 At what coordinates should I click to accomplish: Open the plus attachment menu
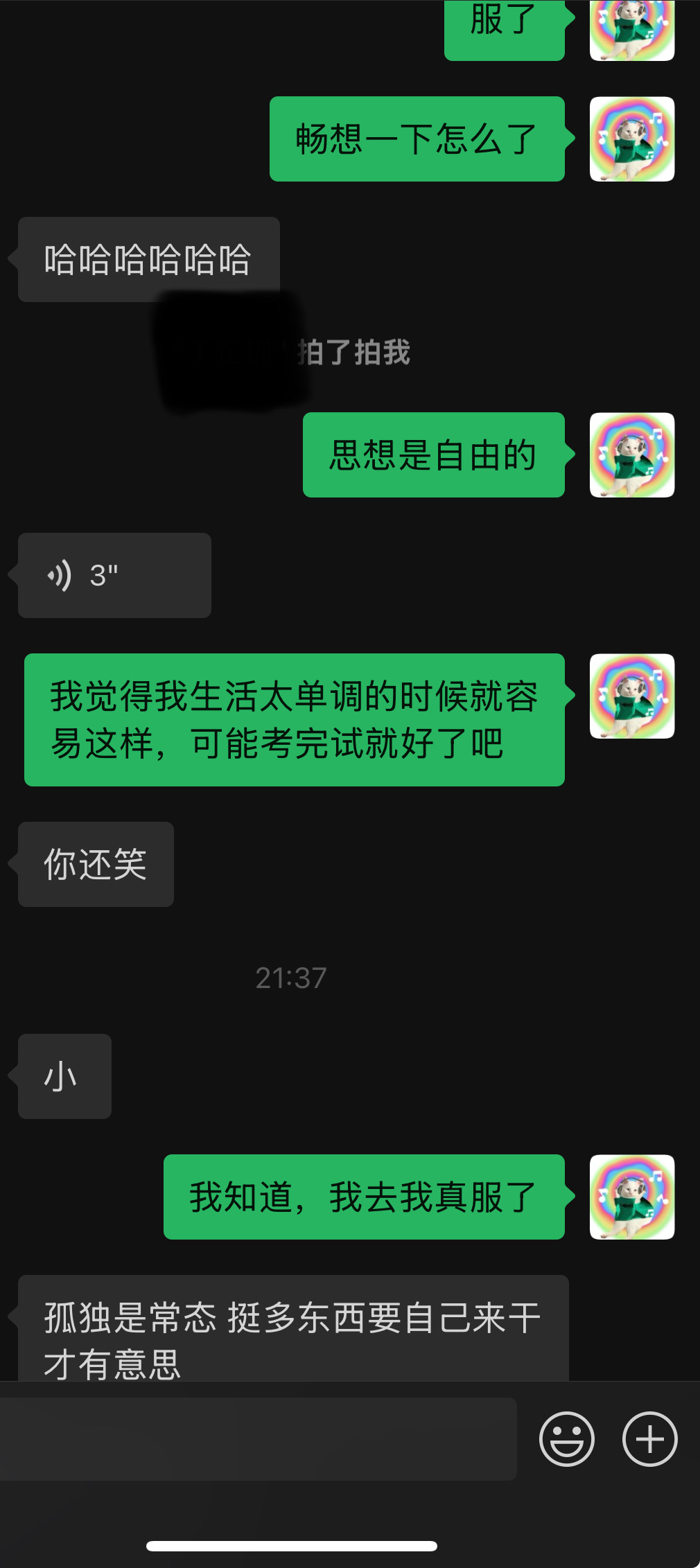point(650,1439)
